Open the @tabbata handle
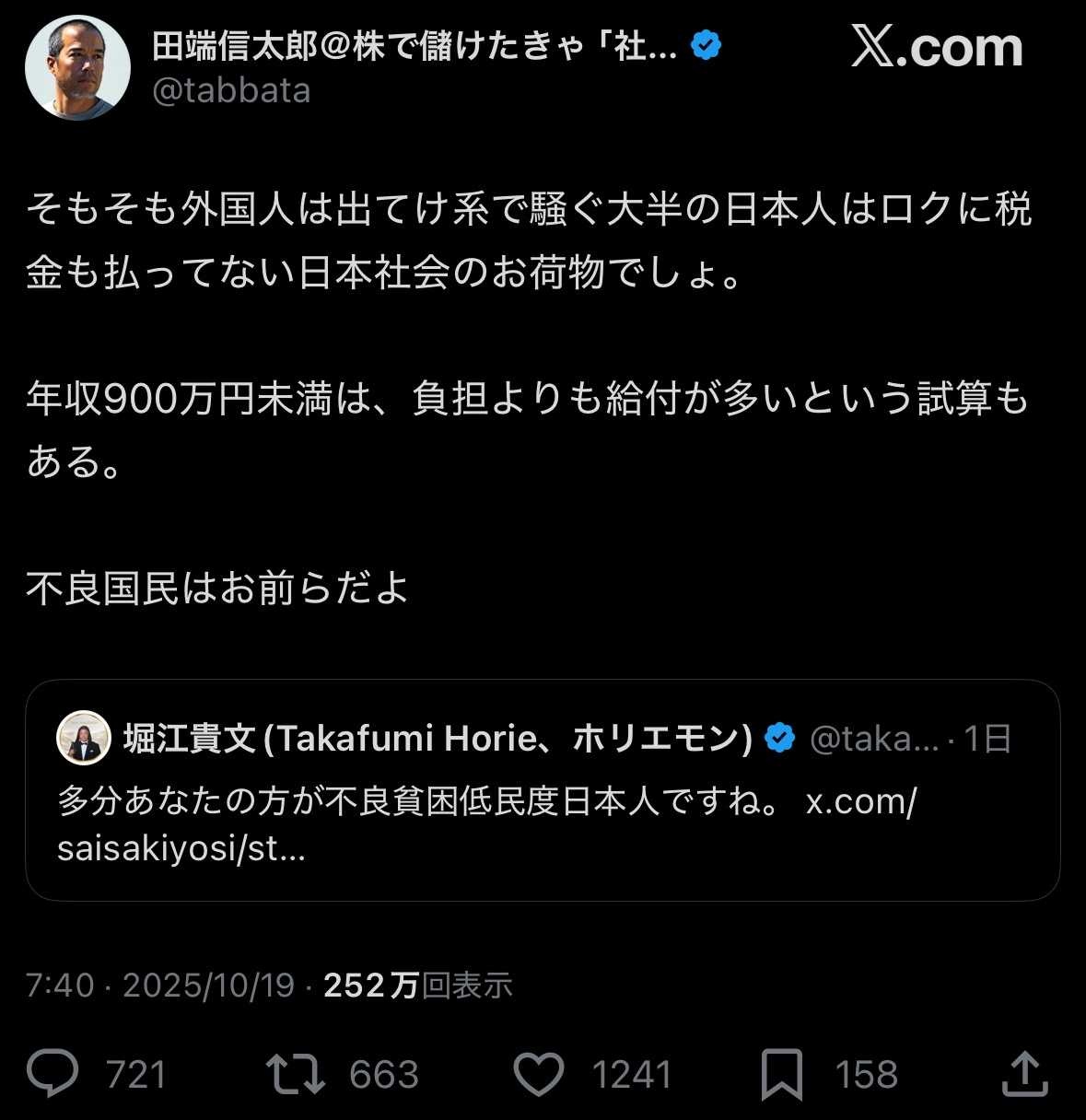Image resolution: width=1086 pixels, height=1120 pixels. pos(231,90)
